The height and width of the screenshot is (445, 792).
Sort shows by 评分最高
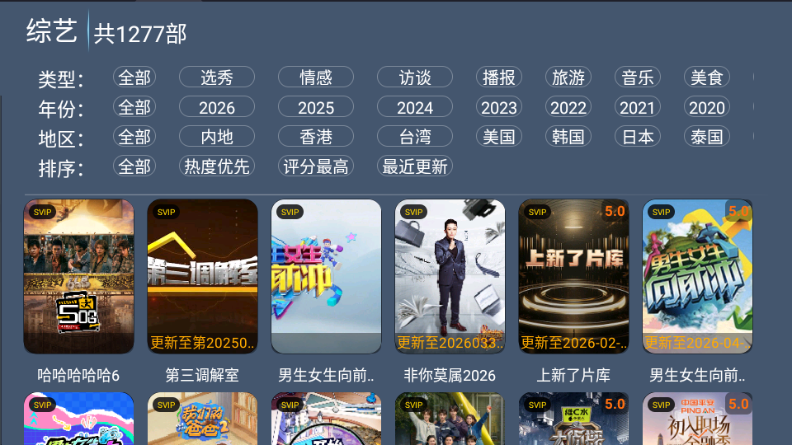(316, 166)
